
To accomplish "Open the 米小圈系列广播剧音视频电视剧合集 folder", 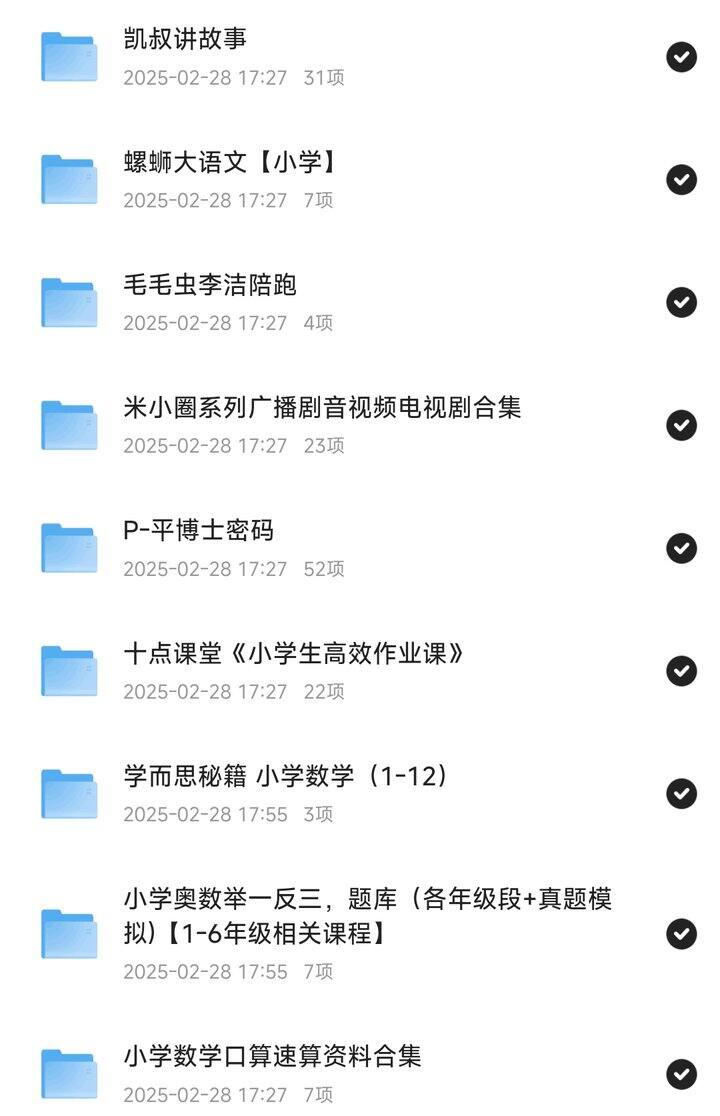I will pyautogui.click(x=322, y=408).
